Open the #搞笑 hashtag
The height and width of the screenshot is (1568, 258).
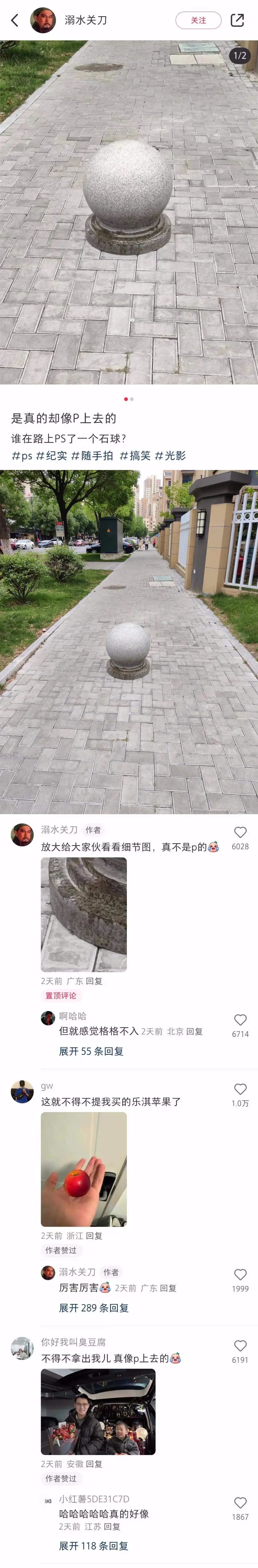coord(135,455)
